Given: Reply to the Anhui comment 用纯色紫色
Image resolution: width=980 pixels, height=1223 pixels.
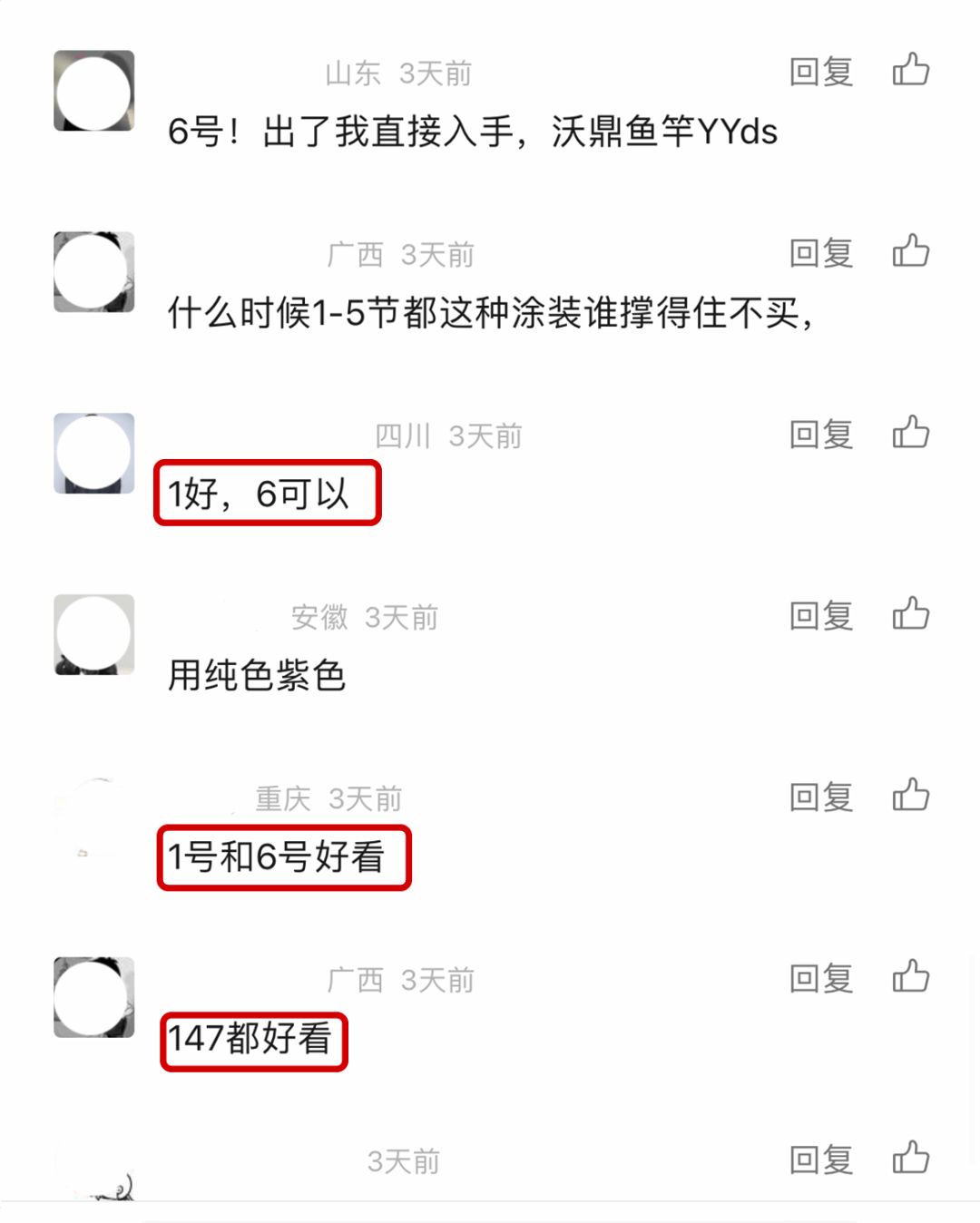Looking at the screenshot, I should [820, 616].
